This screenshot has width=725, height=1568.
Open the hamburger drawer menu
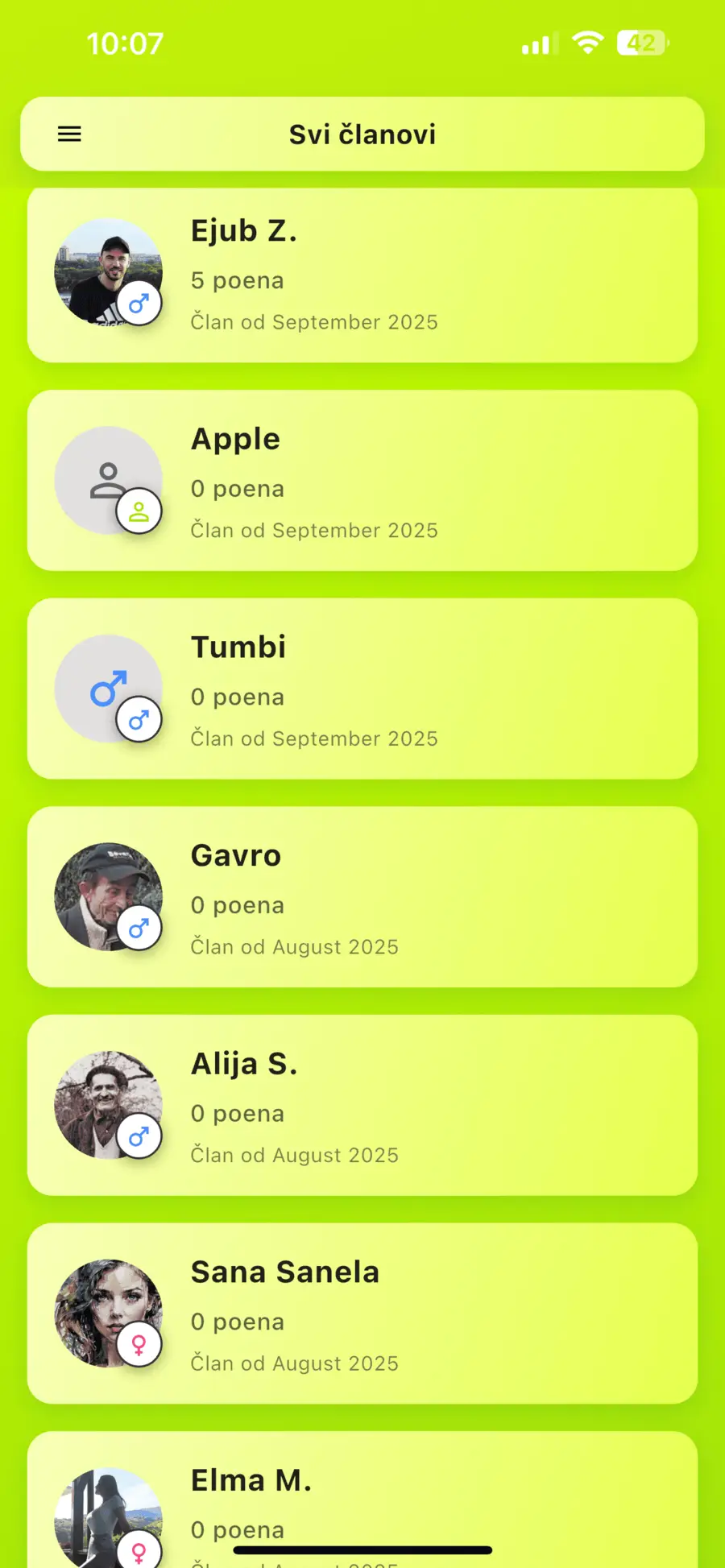click(70, 134)
